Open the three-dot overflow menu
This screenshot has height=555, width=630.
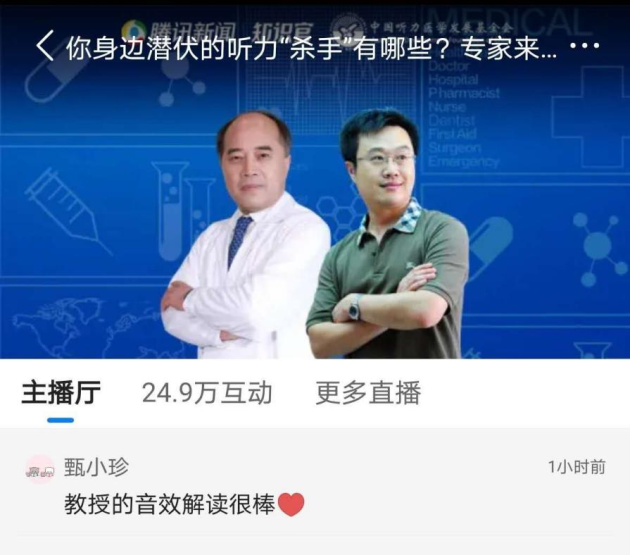588,46
